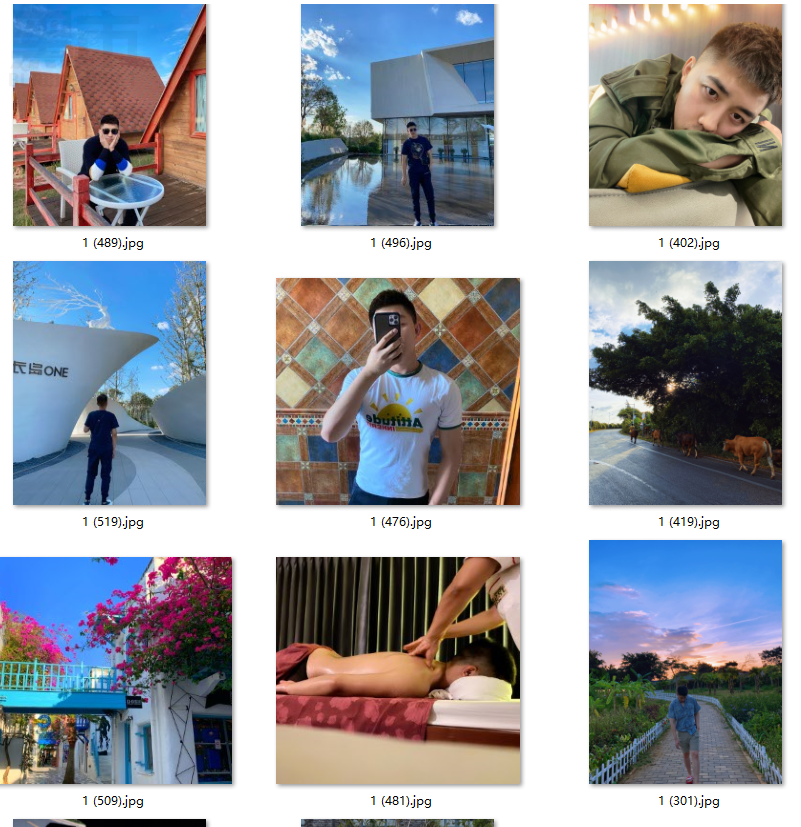Open the 1 (476).jpg file
Screen dimensions: 801x827
pyautogui.click(x=397, y=391)
